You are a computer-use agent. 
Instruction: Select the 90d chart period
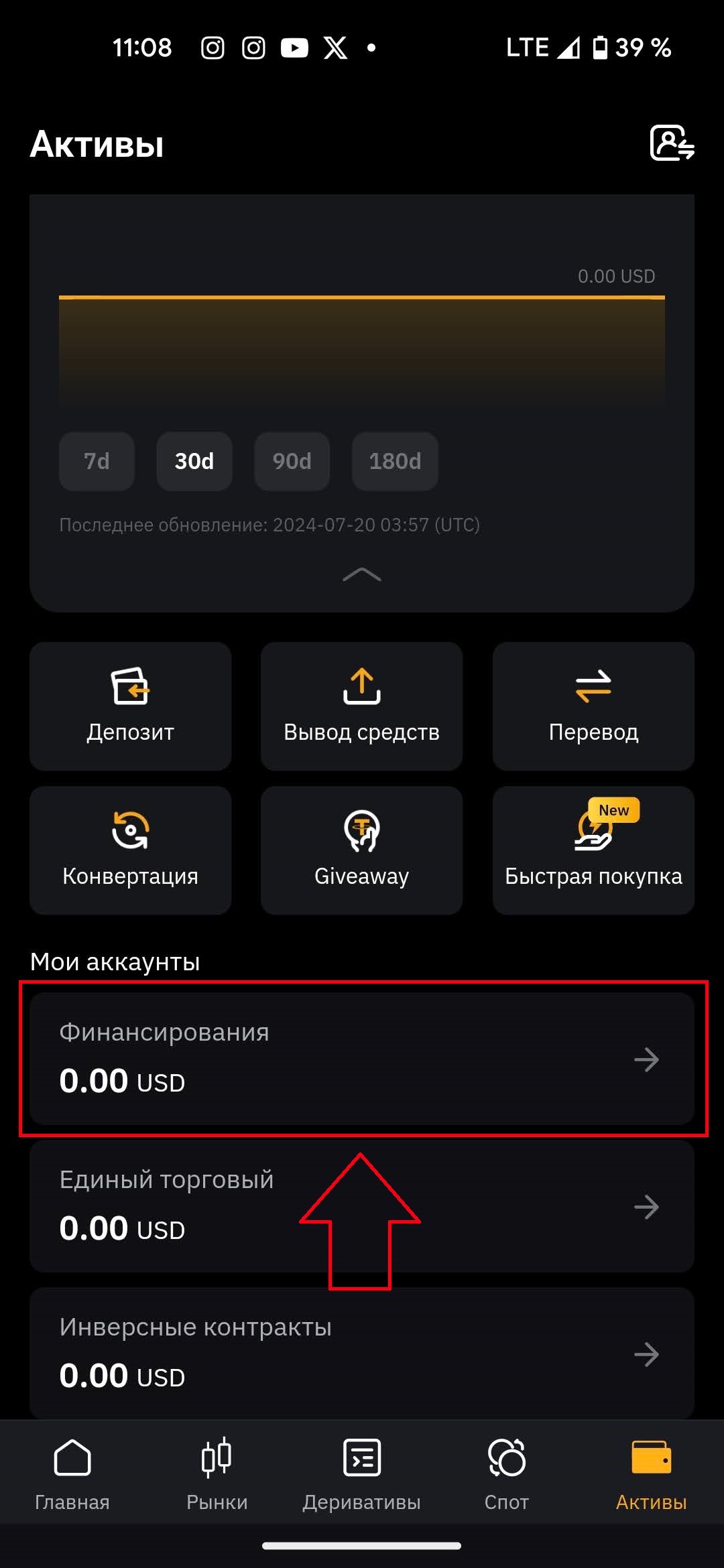coord(292,461)
